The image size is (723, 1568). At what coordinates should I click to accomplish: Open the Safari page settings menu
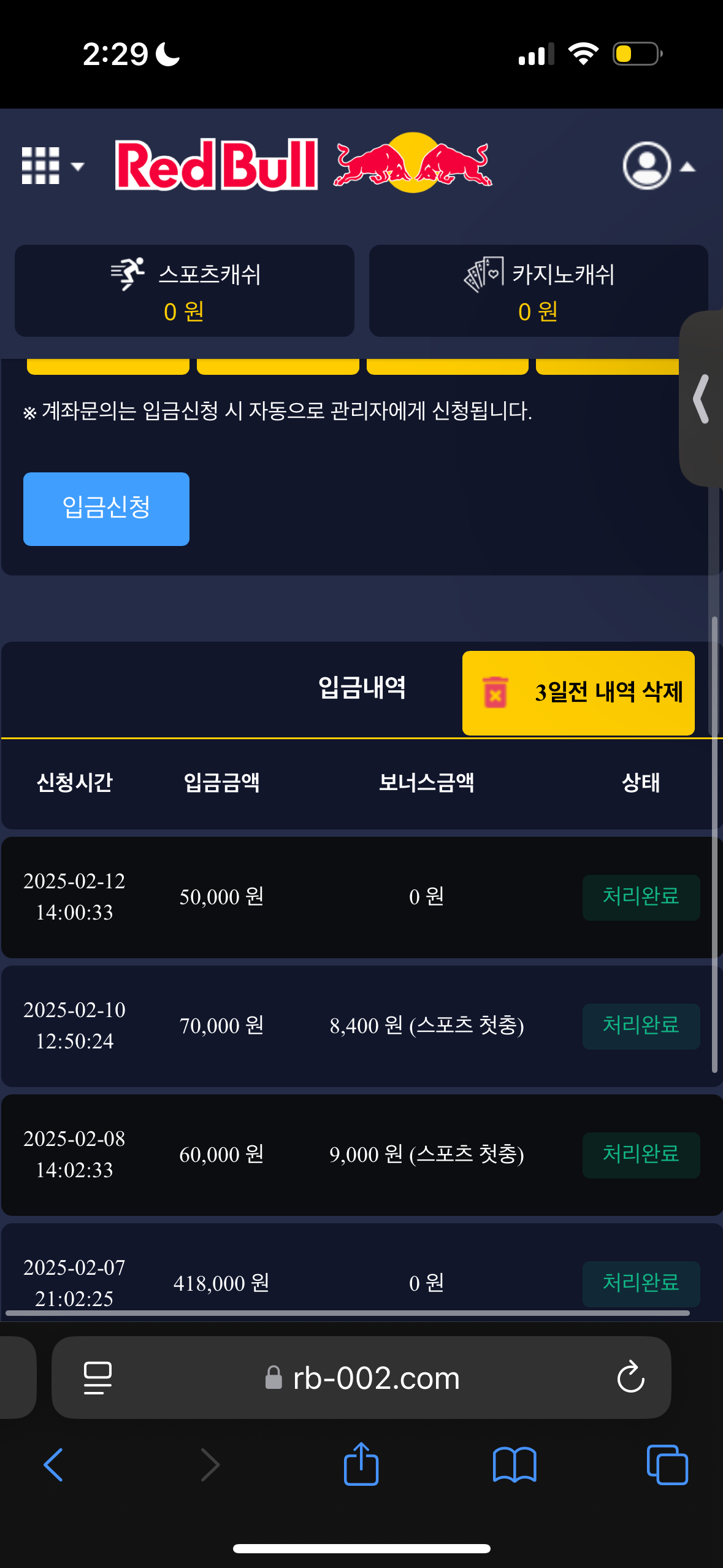tap(98, 1378)
